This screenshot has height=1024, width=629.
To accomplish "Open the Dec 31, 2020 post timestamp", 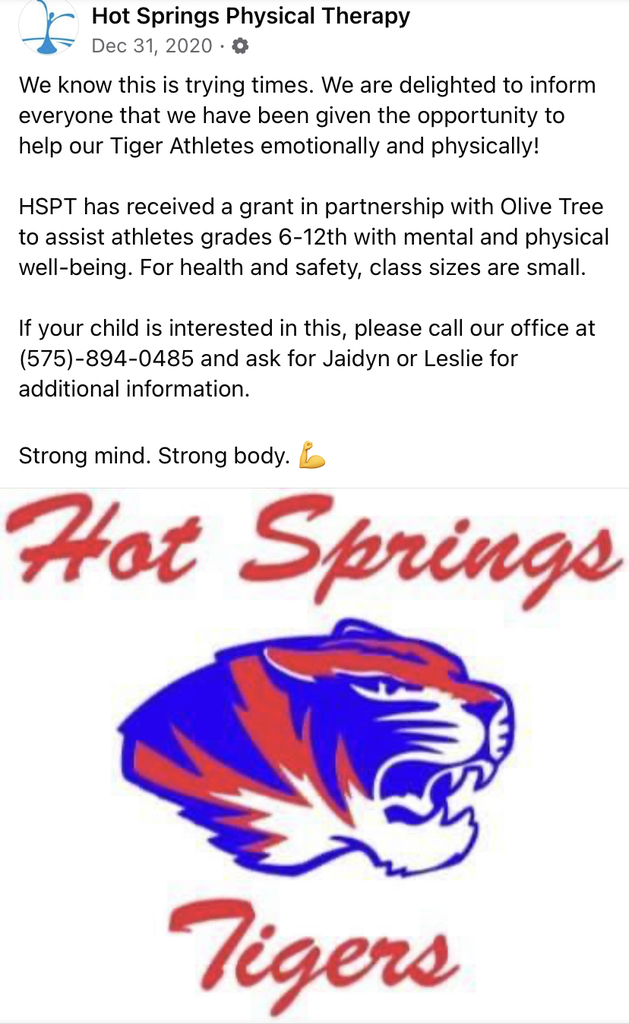I will point(152,46).
